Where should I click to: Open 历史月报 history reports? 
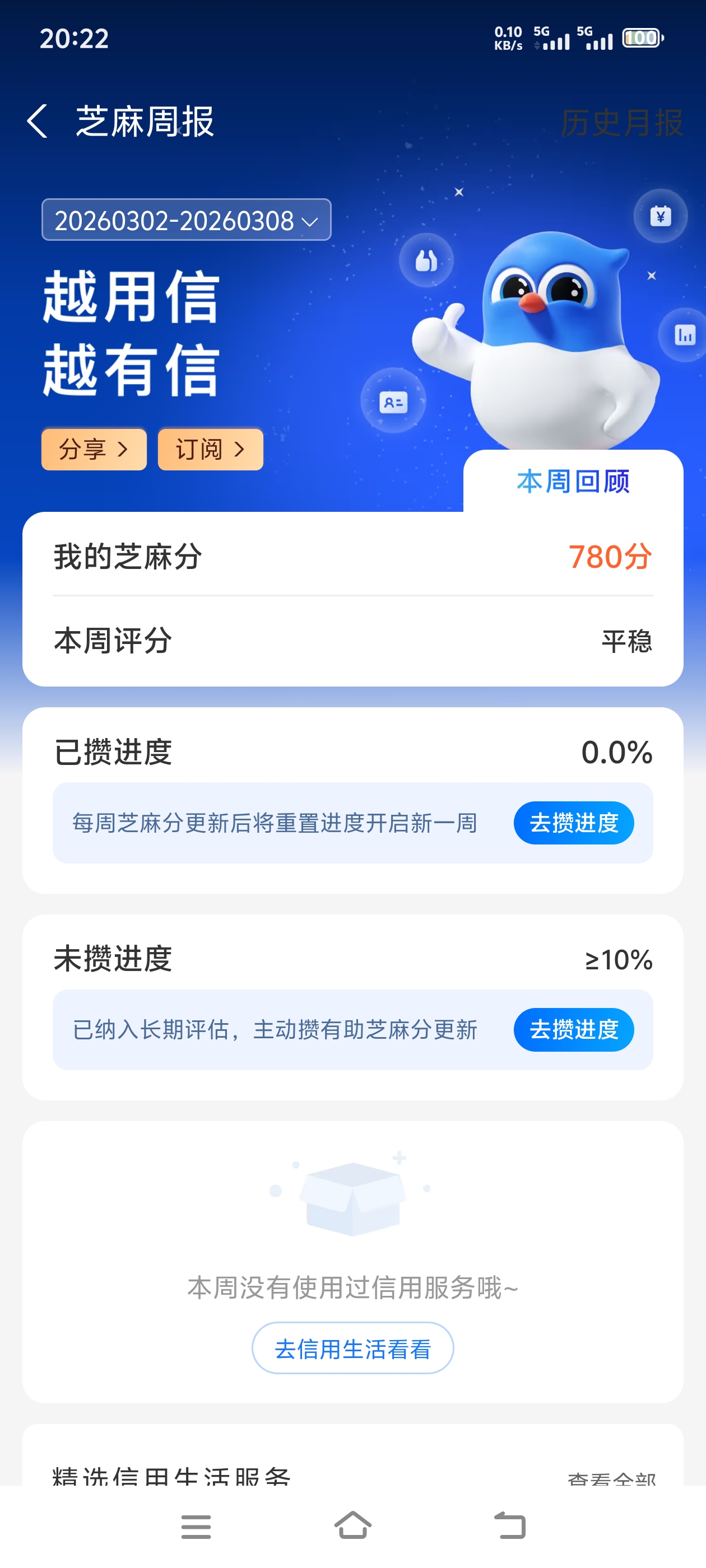pos(621,123)
